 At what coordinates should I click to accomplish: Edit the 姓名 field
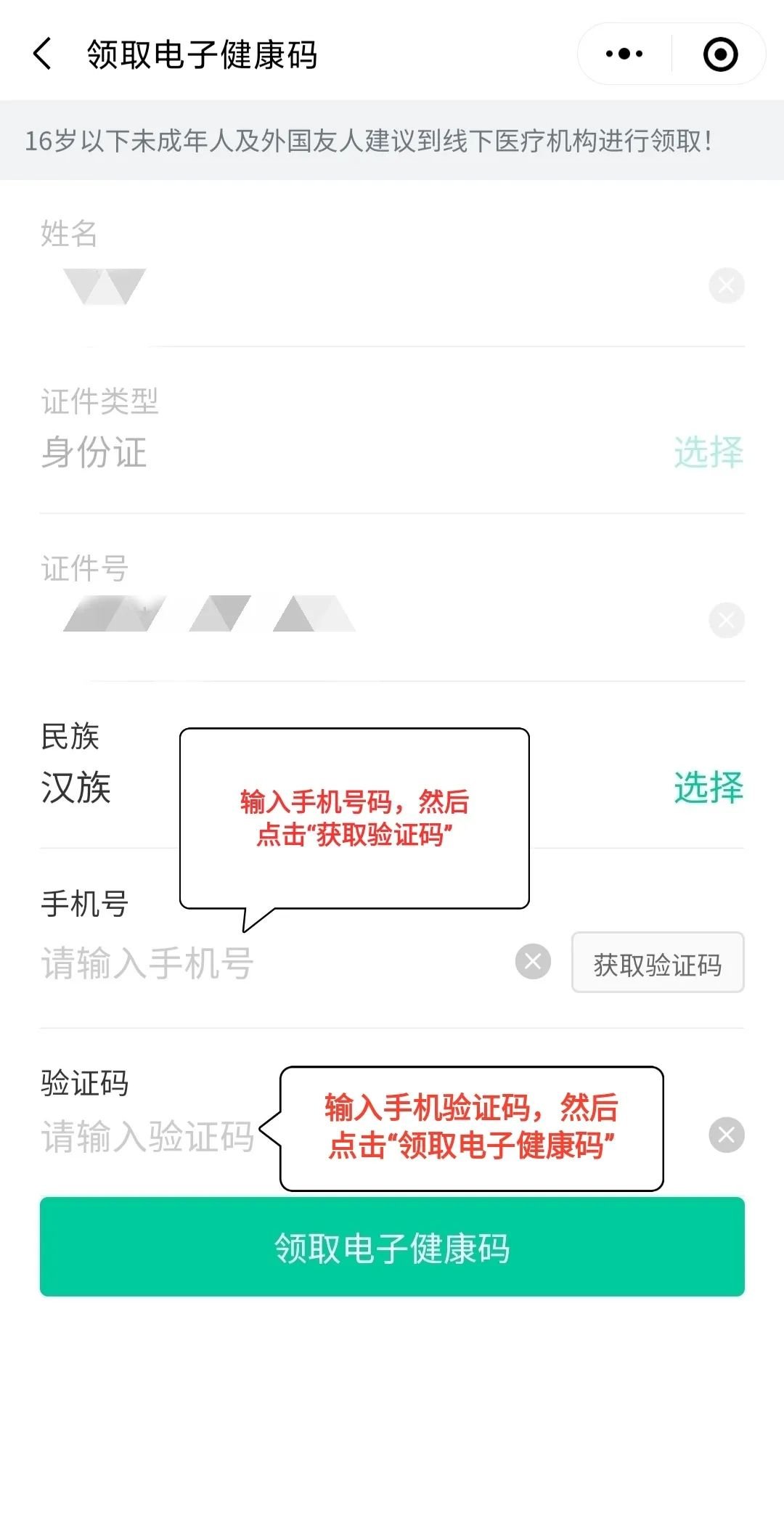[363, 287]
